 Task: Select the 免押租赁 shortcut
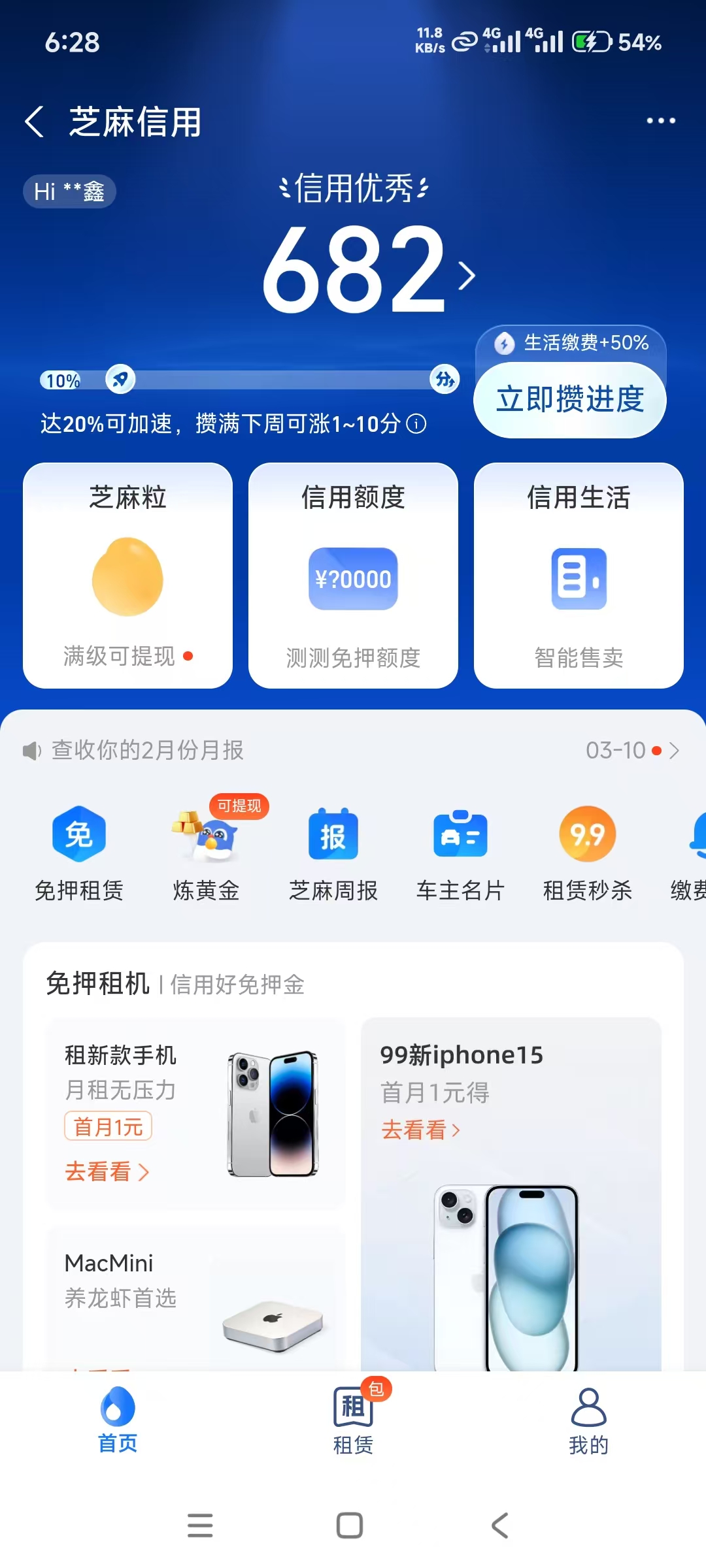(78, 853)
